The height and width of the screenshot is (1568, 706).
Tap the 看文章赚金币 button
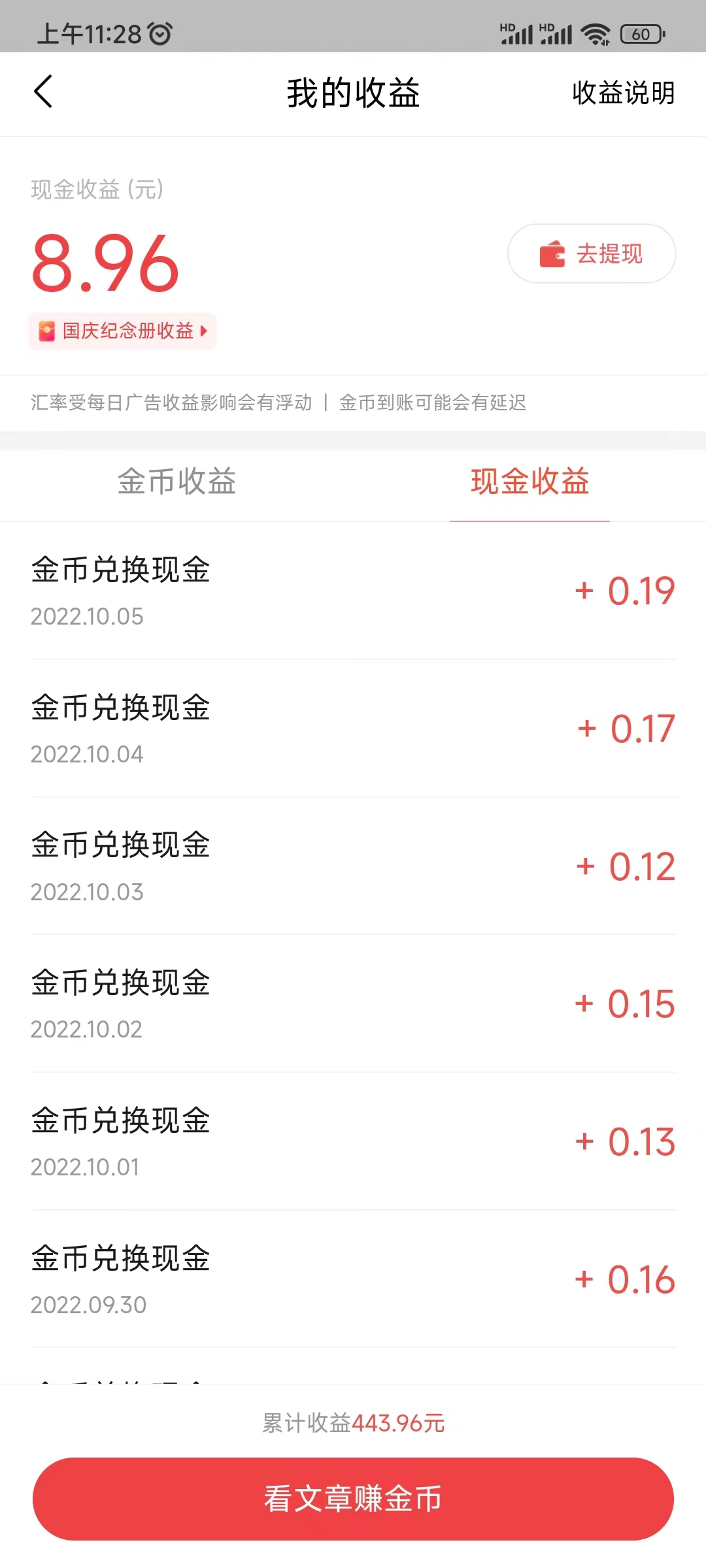(353, 1499)
